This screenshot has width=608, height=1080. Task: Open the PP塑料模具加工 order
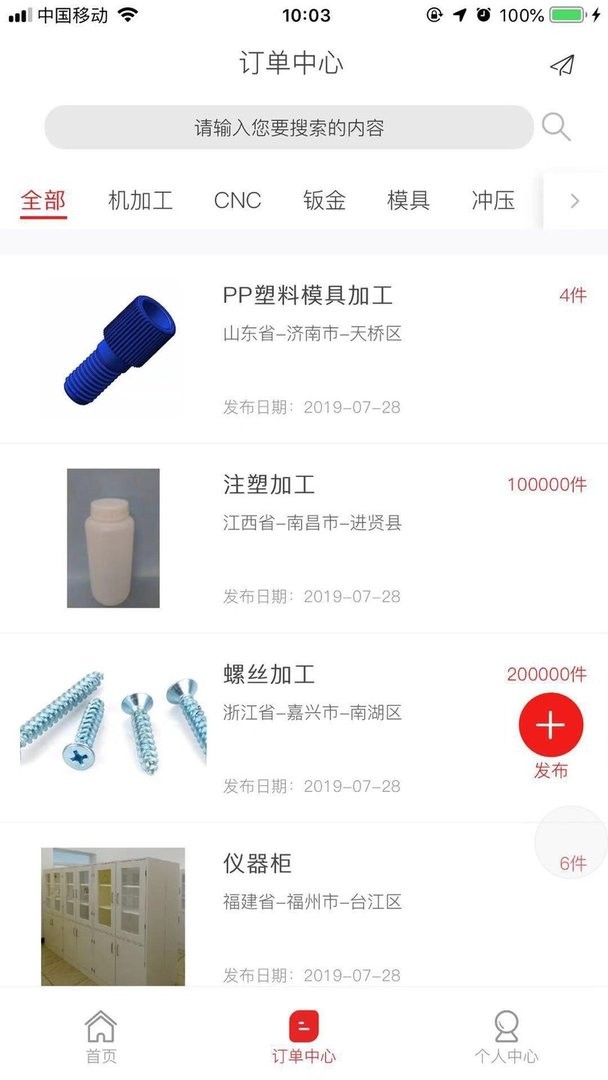[x=308, y=296]
